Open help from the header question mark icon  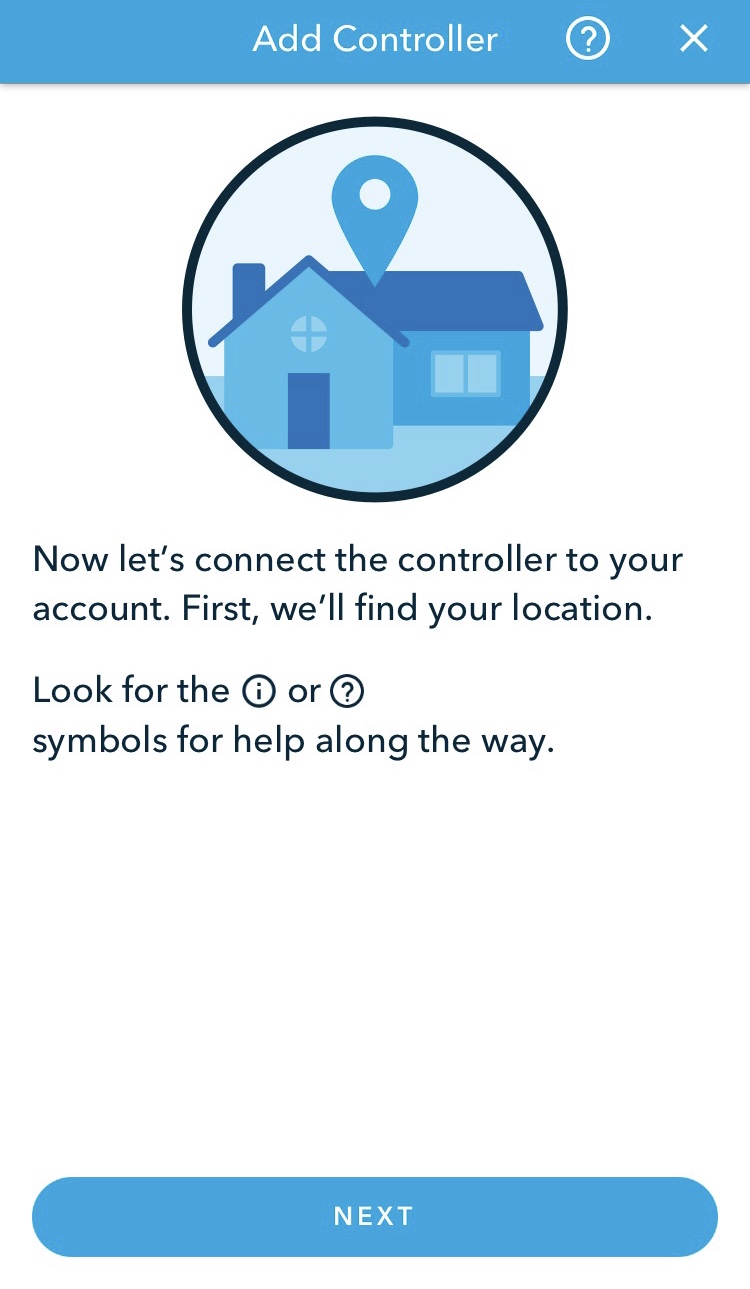(x=588, y=39)
